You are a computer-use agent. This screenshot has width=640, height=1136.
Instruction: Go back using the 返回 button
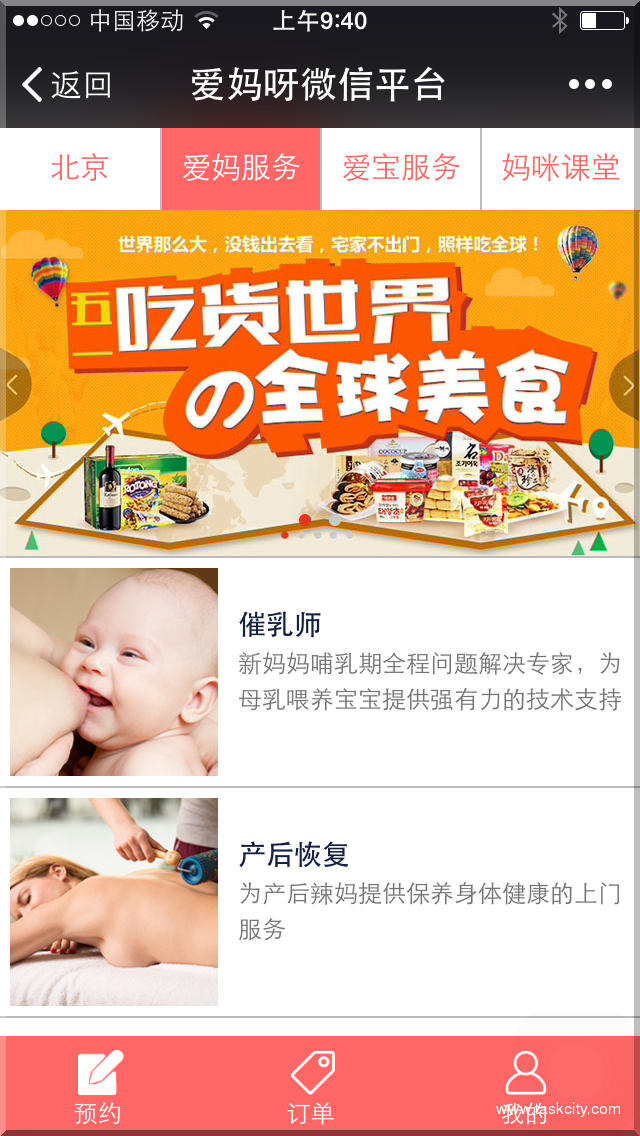tap(66, 85)
